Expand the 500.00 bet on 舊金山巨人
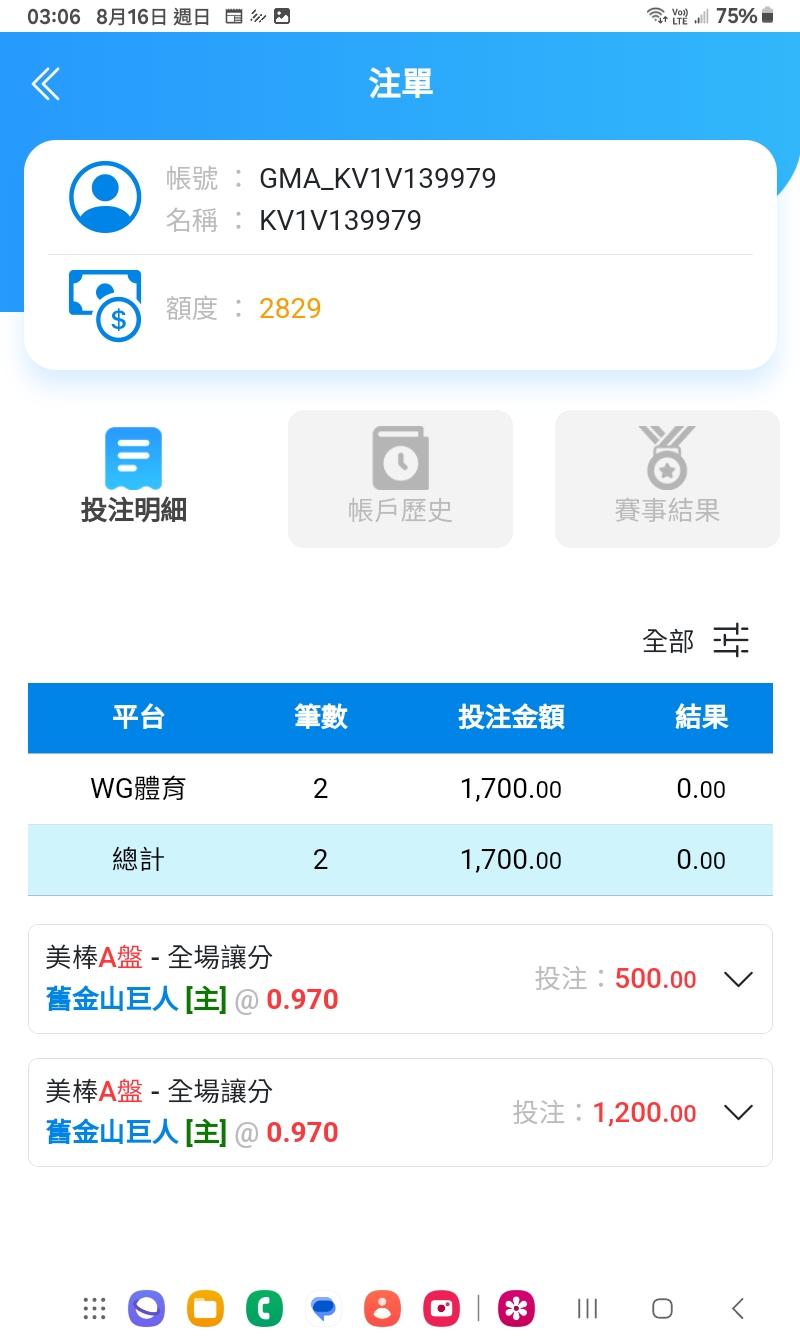 738,979
